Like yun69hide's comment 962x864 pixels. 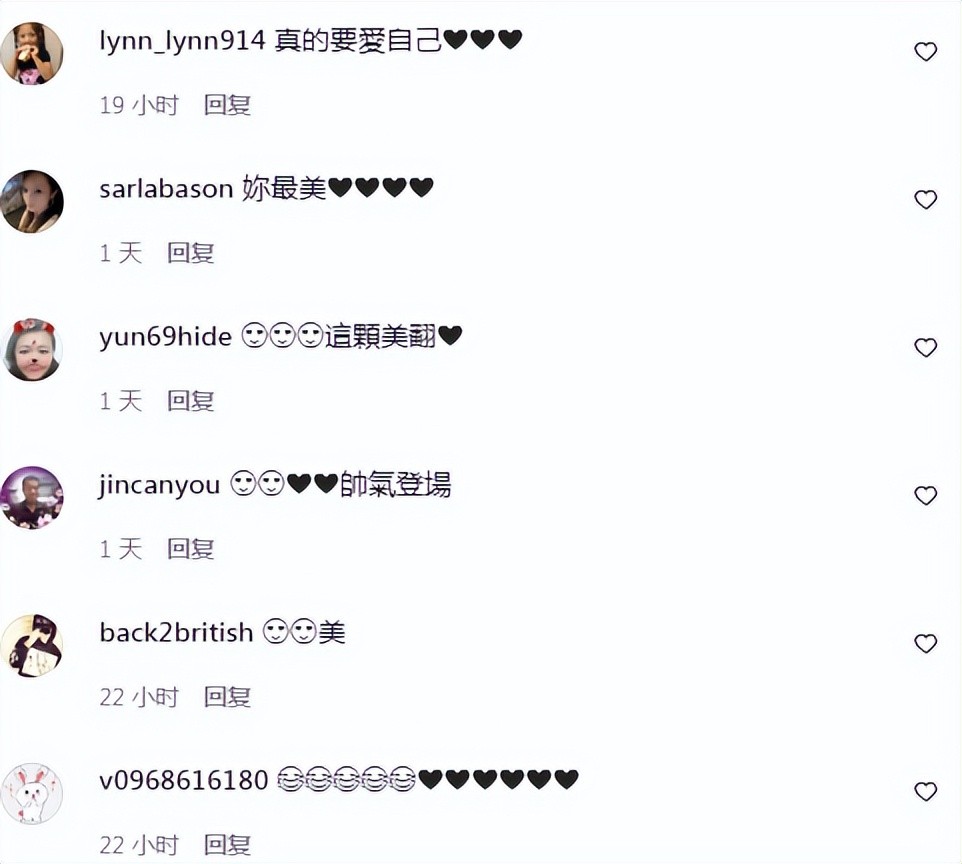[x=925, y=348]
